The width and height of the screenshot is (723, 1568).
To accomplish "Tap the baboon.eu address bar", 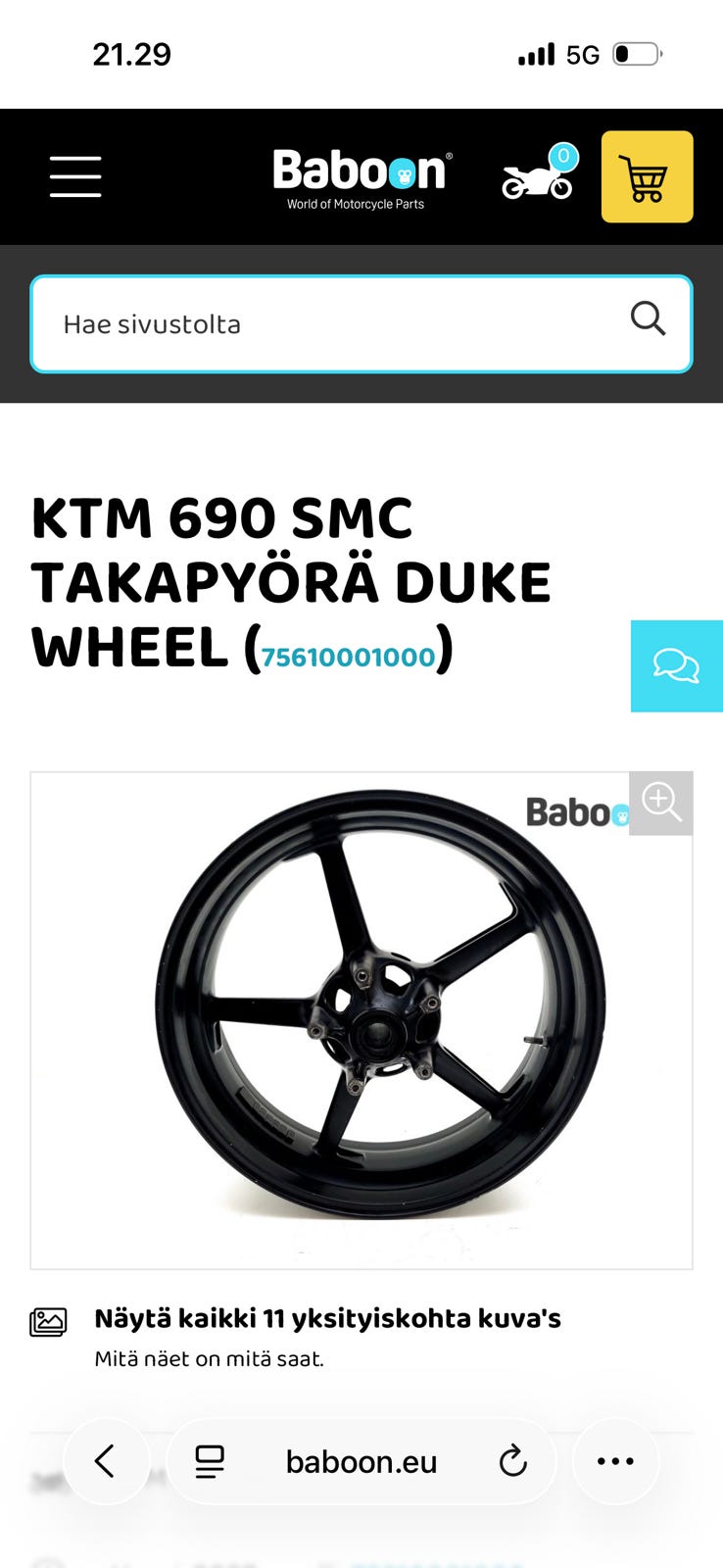I will coord(361,1461).
